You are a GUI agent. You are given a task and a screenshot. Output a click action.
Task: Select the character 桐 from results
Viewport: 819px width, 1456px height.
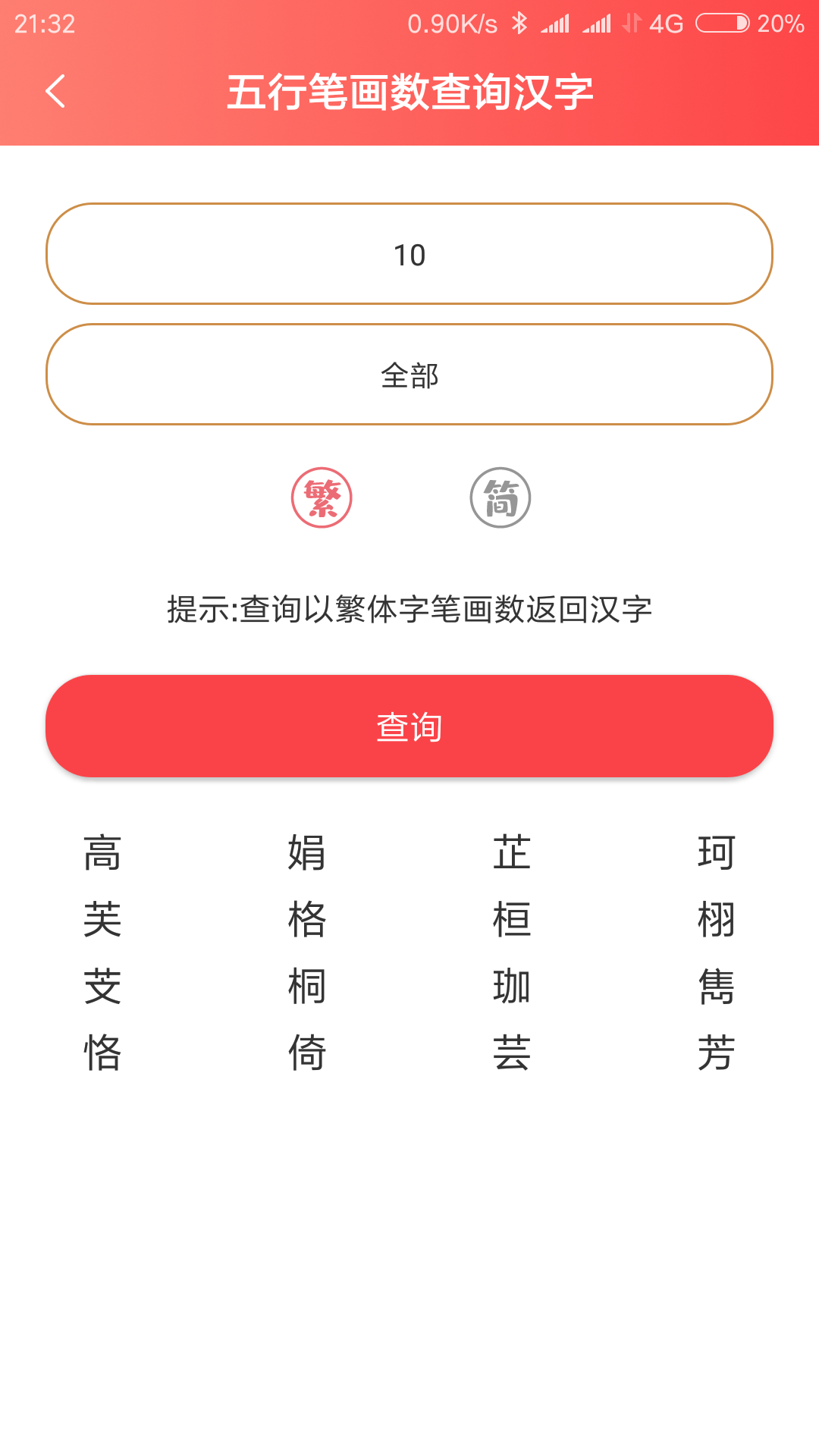point(307,986)
